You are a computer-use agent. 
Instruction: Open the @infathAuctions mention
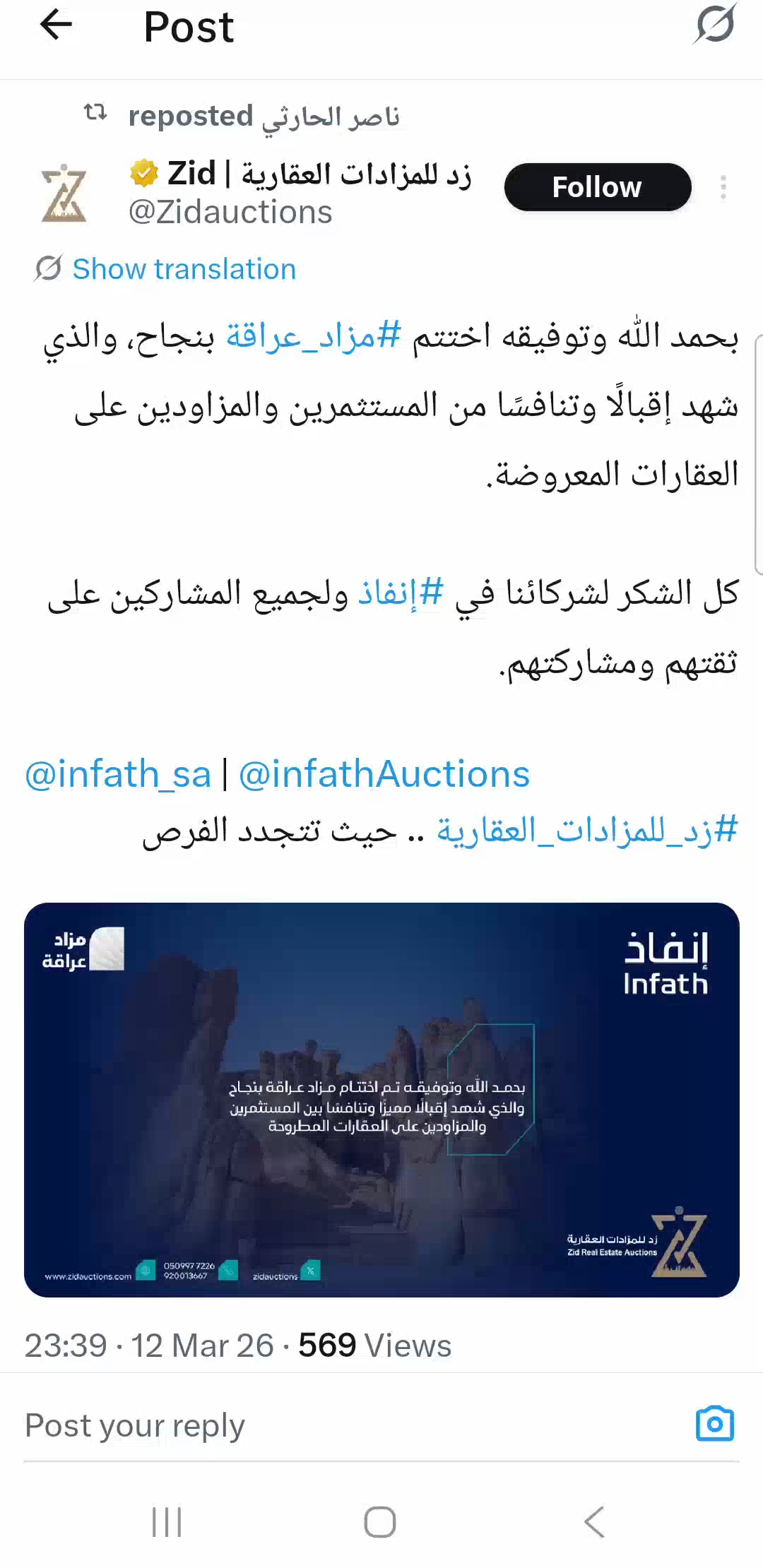(x=384, y=774)
